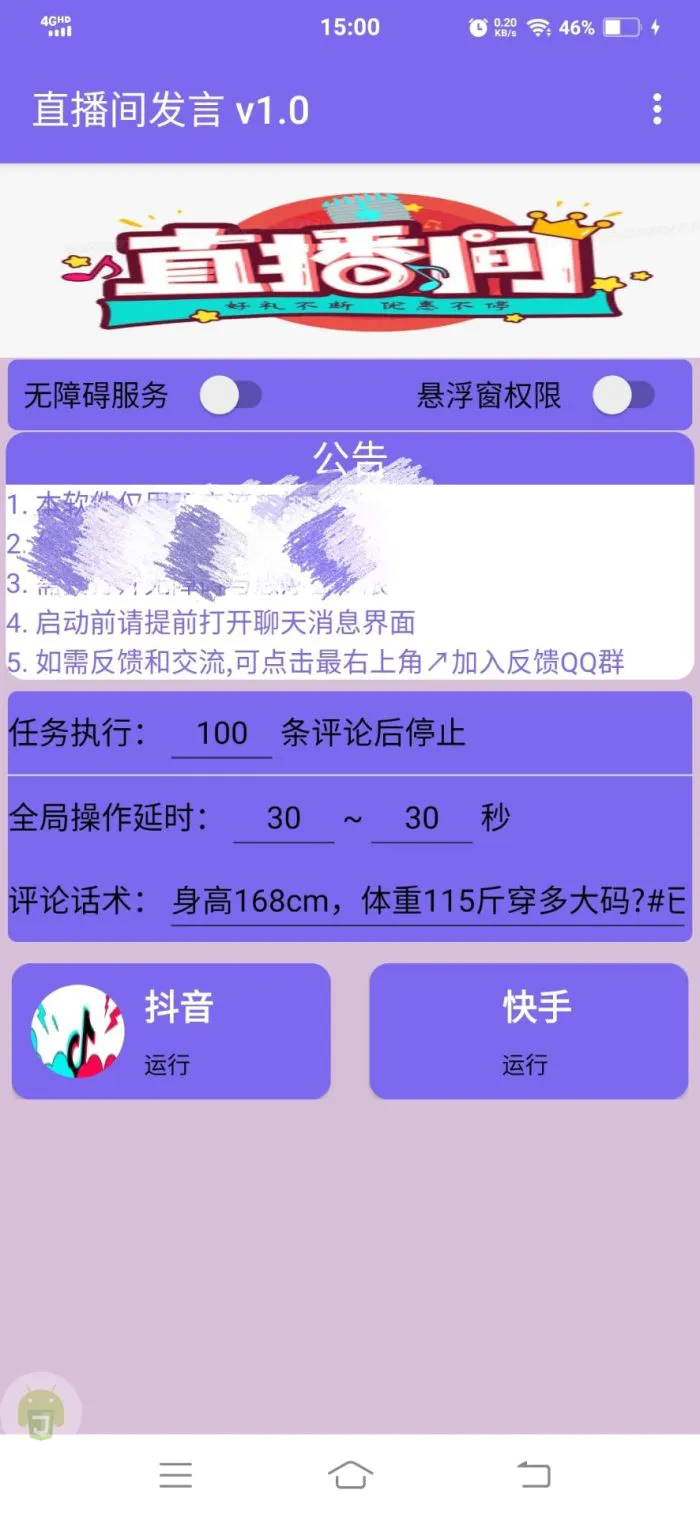The image size is (700, 1516).
Task: Enable the 悬浮窗权限 switch
Action: pyautogui.click(x=623, y=395)
